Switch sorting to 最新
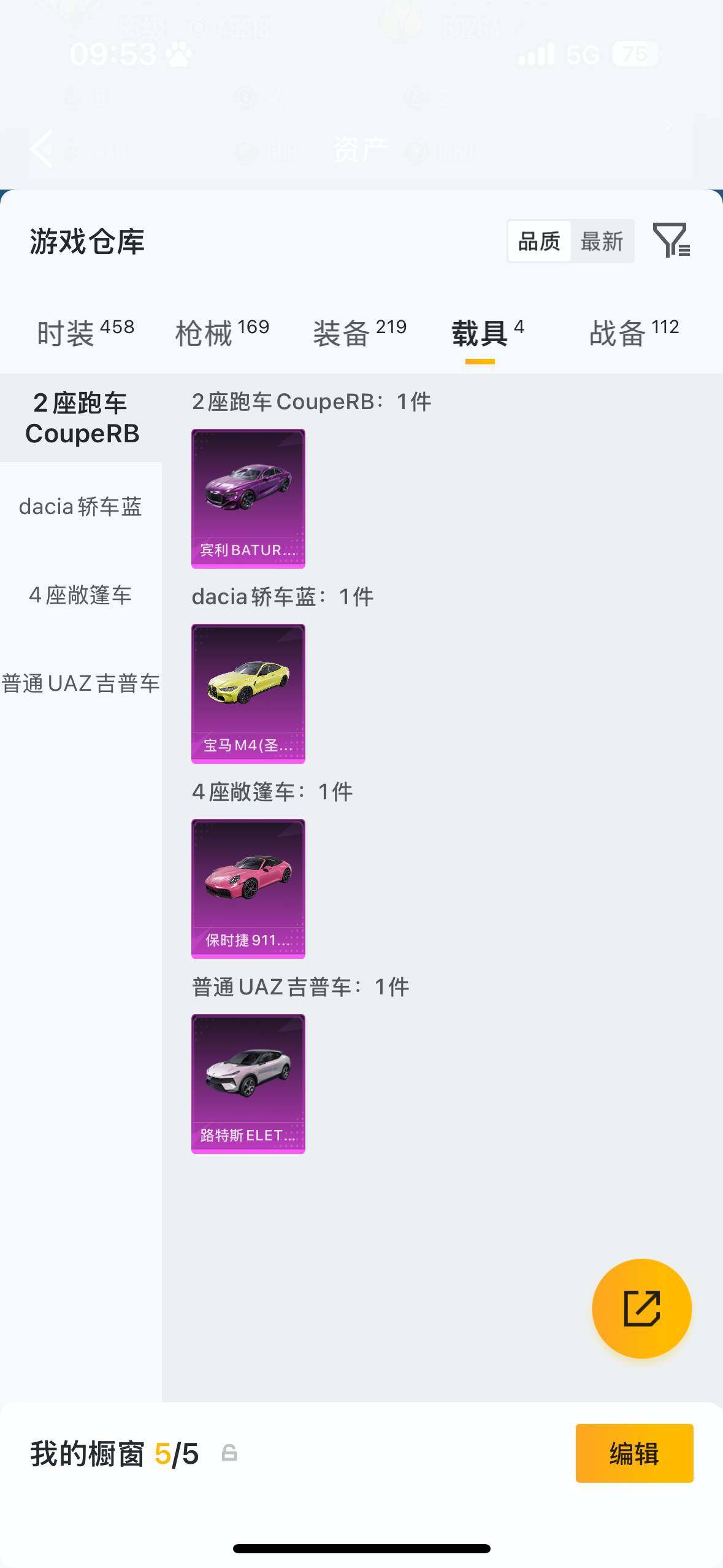 pos(603,240)
